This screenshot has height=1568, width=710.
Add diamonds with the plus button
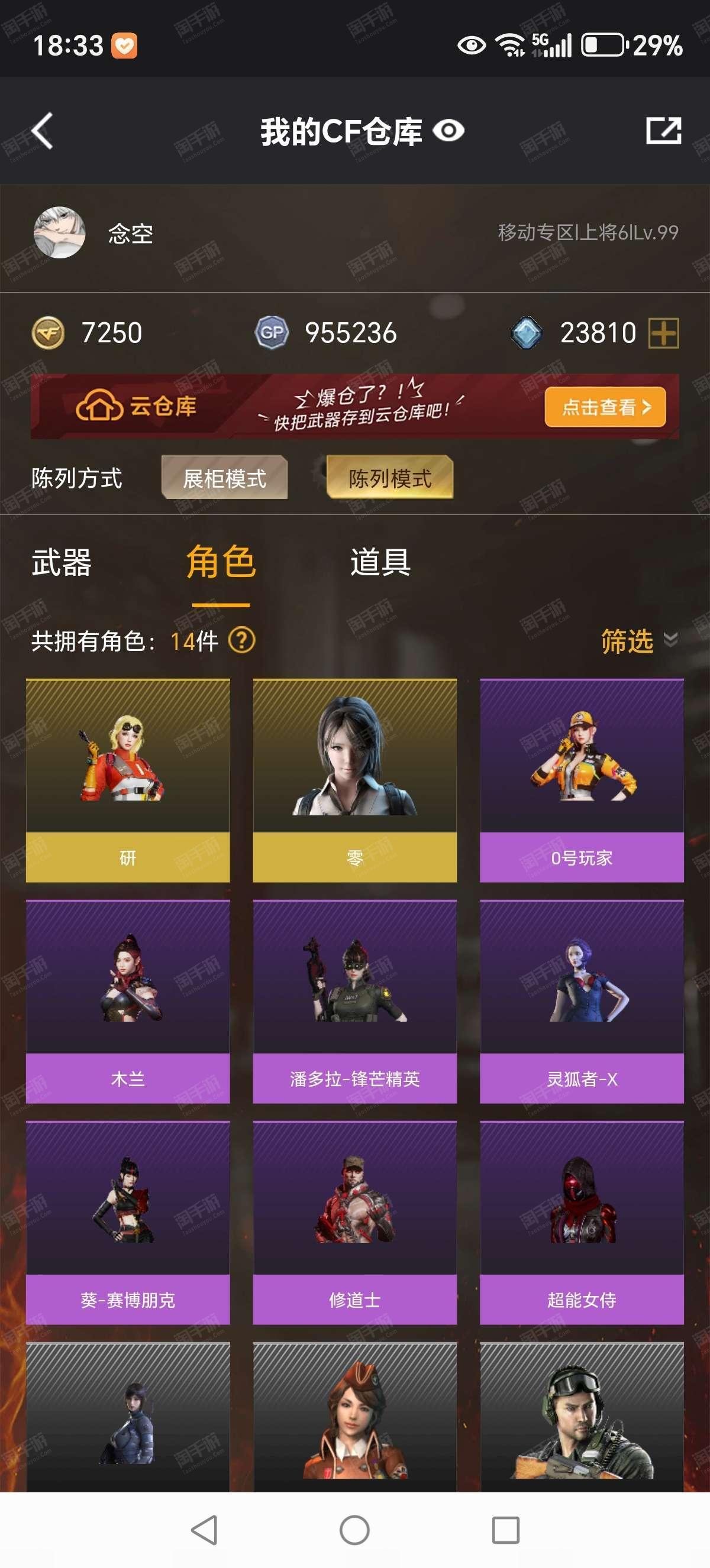pyautogui.click(x=663, y=333)
